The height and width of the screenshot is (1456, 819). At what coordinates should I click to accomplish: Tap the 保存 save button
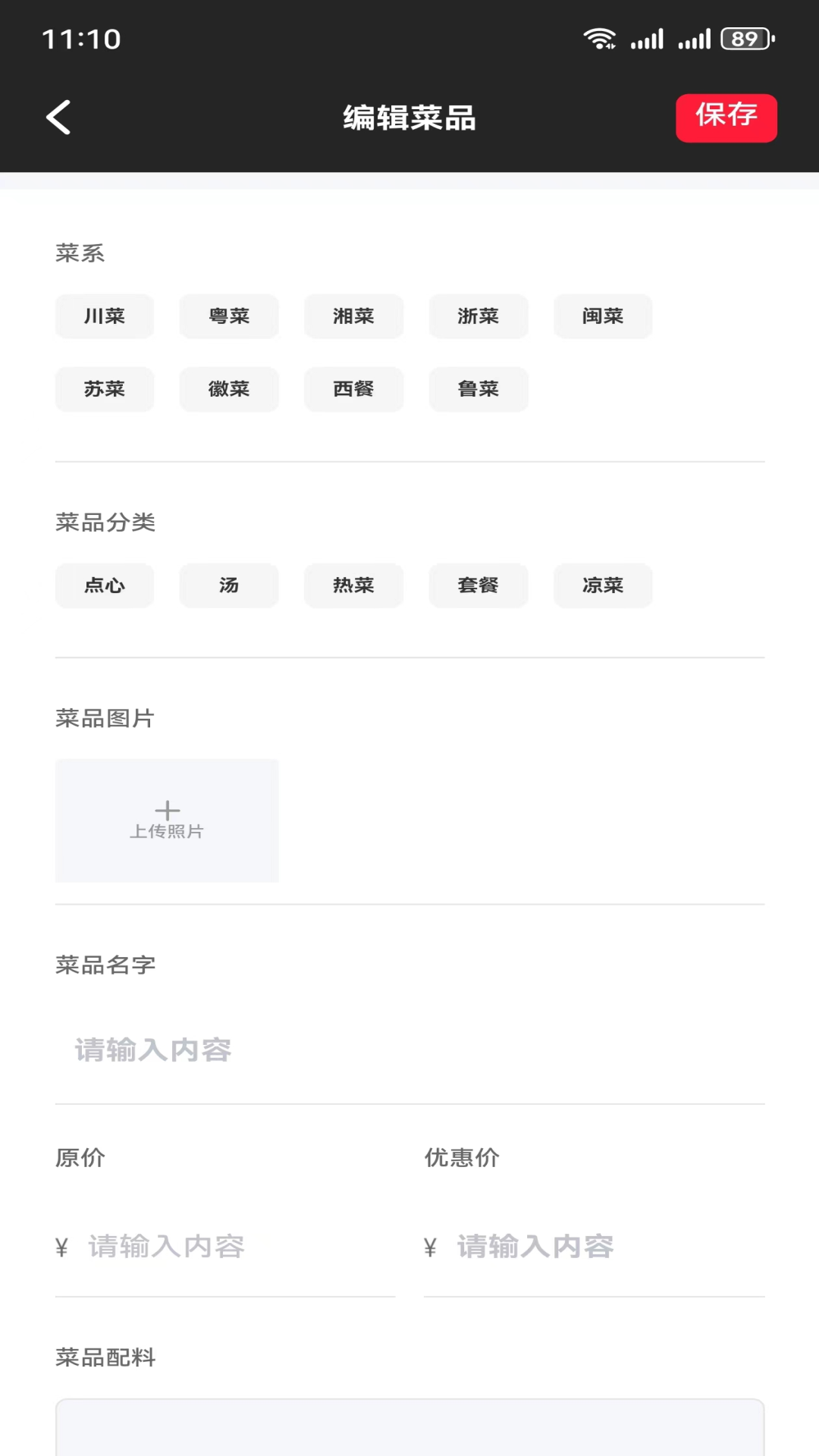tap(725, 117)
